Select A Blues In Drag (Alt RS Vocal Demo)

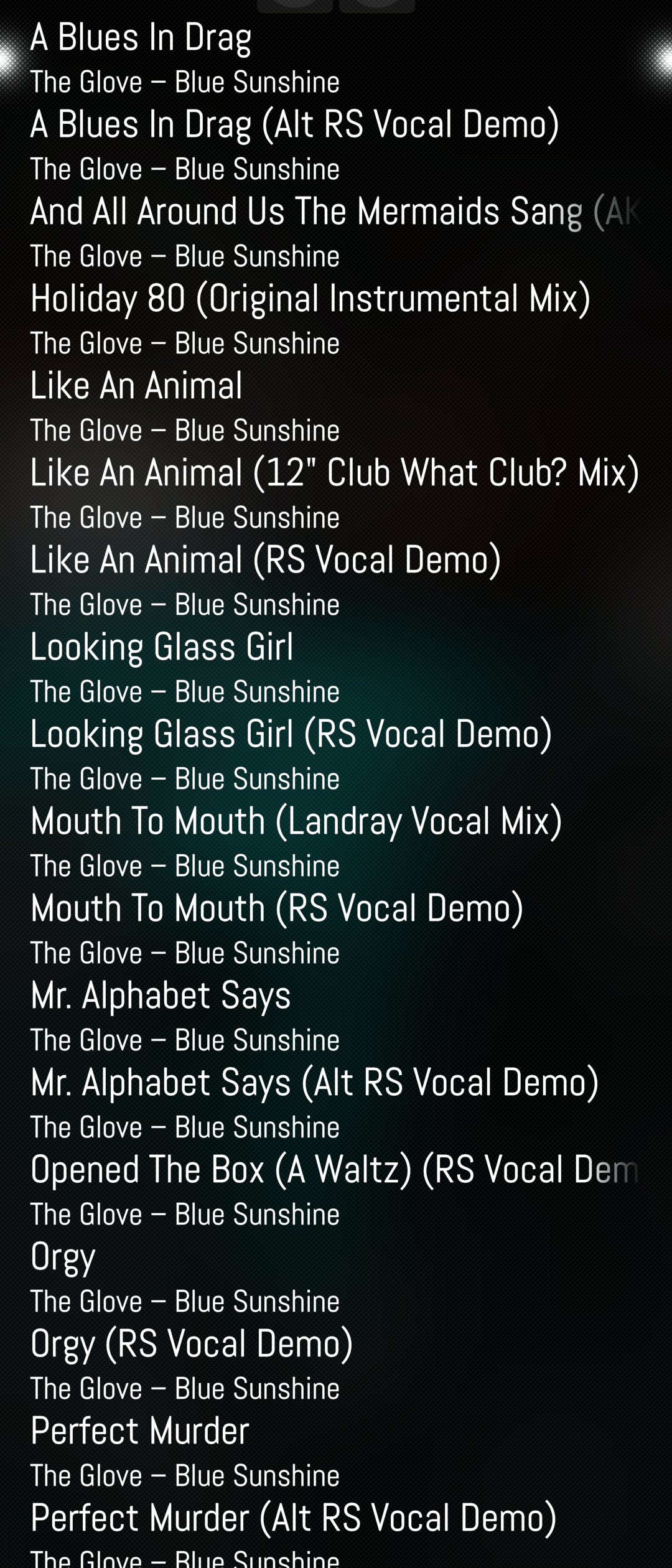coord(294,124)
